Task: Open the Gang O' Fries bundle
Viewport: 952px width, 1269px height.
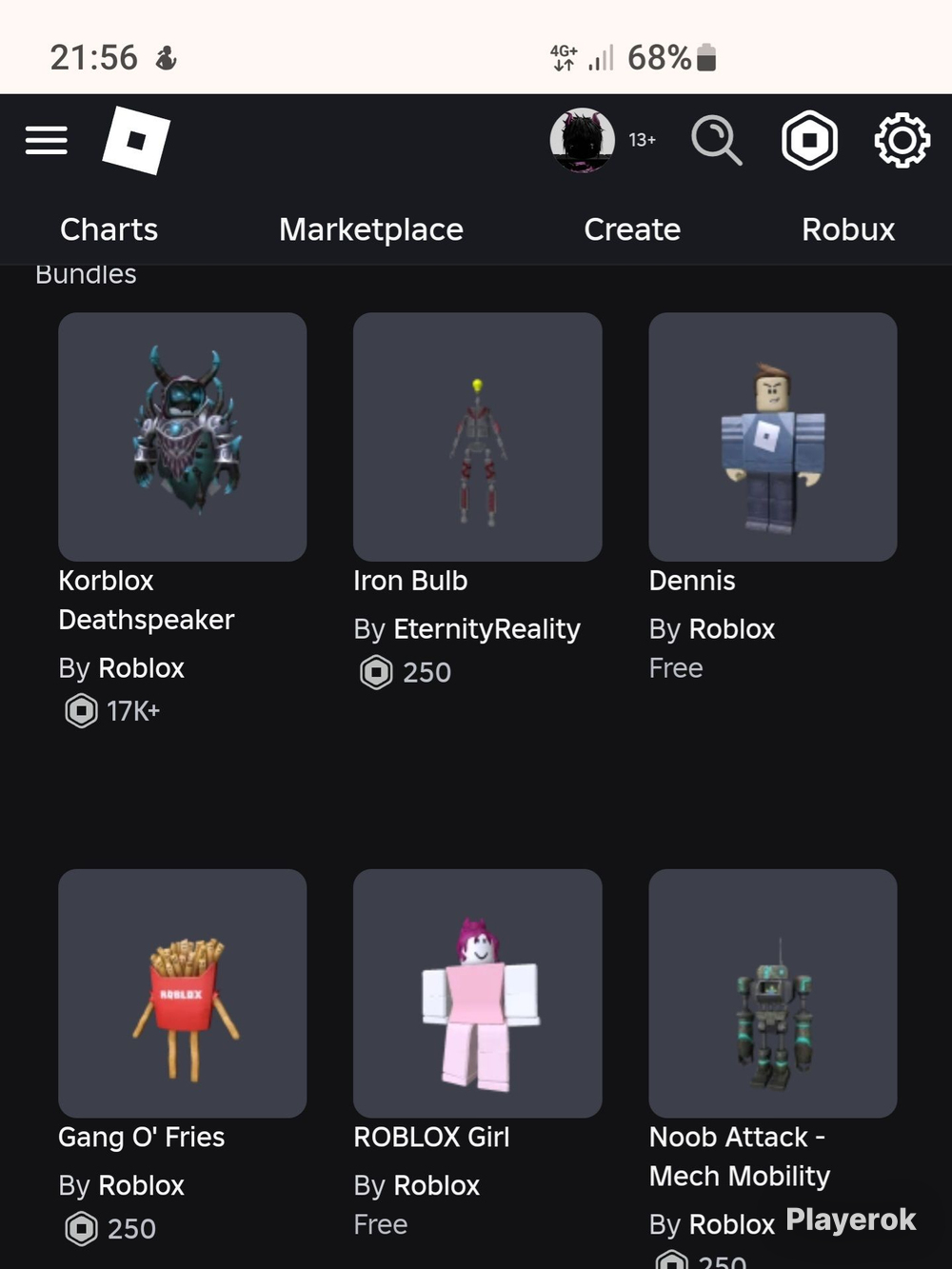Action: tap(182, 993)
